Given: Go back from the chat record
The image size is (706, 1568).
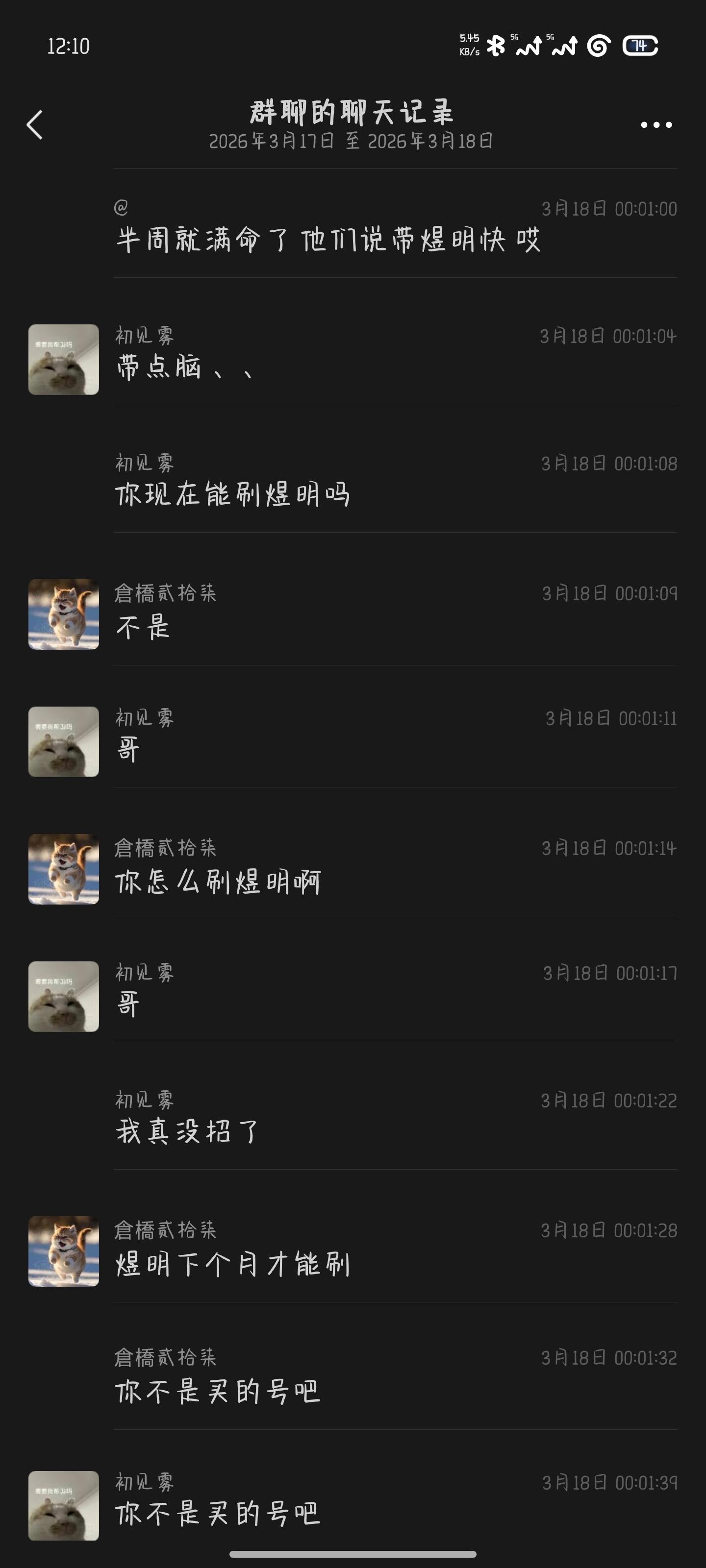Looking at the screenshot, I should (35, 125).
